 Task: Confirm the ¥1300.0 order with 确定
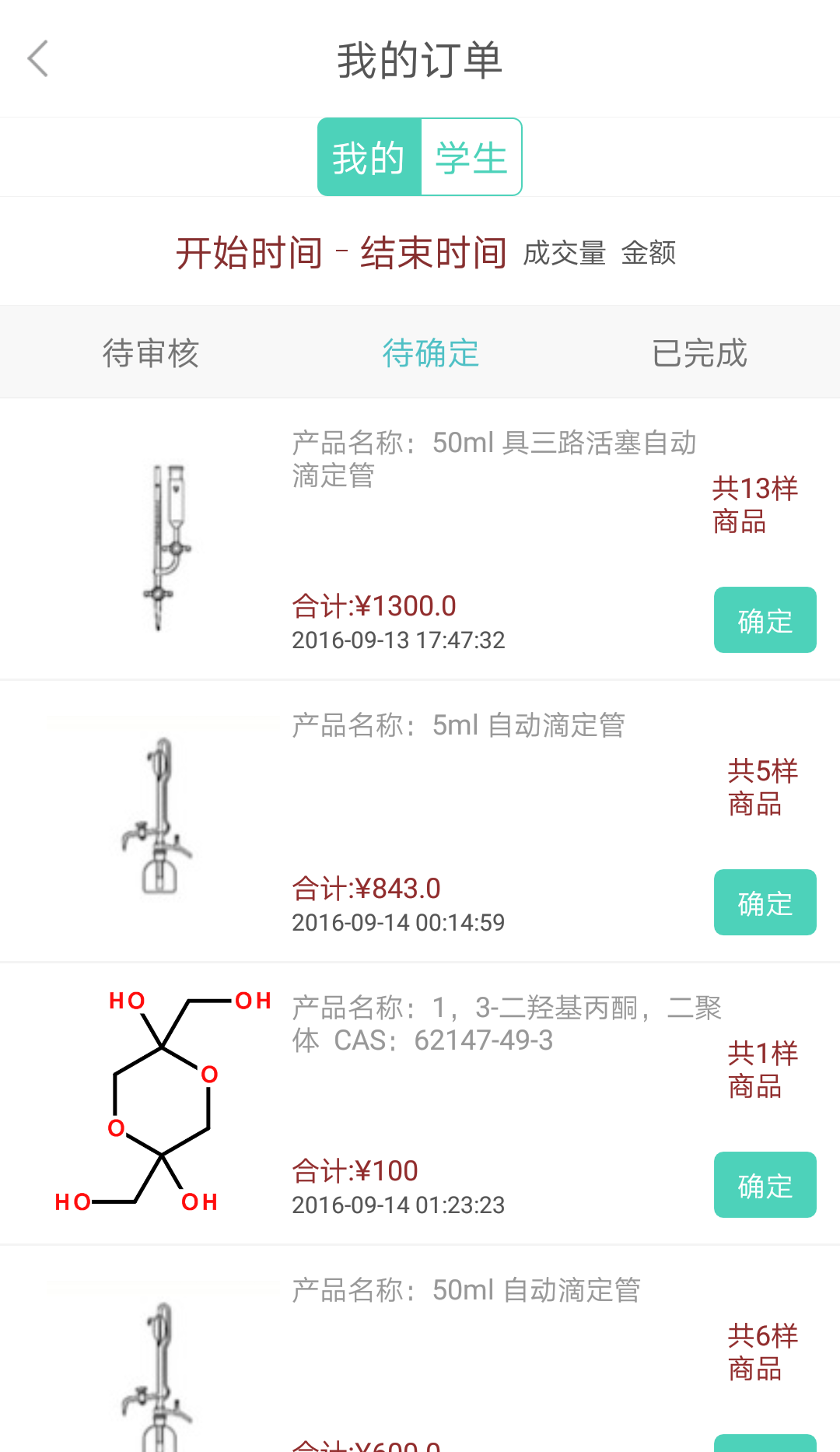pos(765,620)
